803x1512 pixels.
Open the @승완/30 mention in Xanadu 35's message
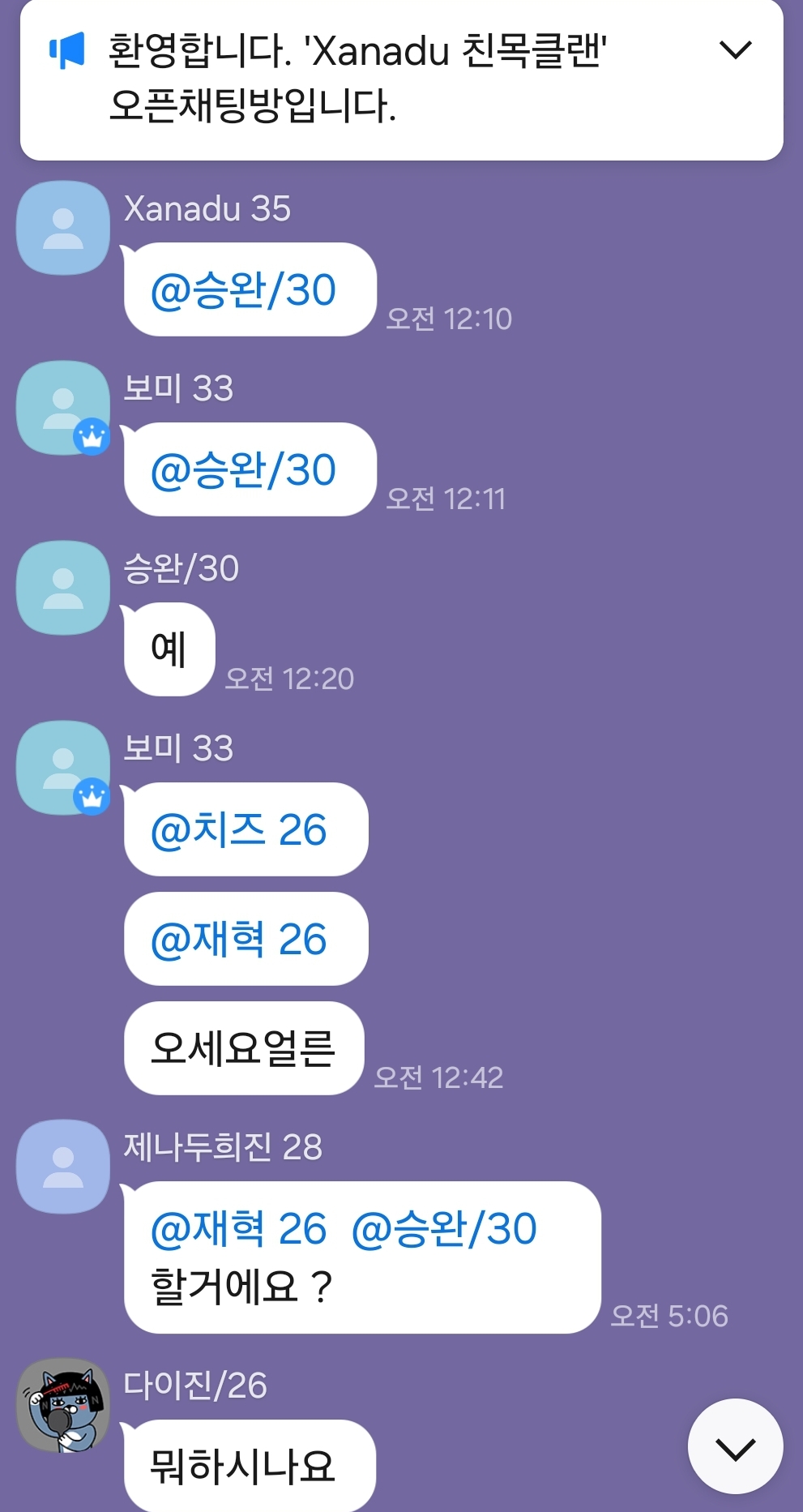coord(243,290)
